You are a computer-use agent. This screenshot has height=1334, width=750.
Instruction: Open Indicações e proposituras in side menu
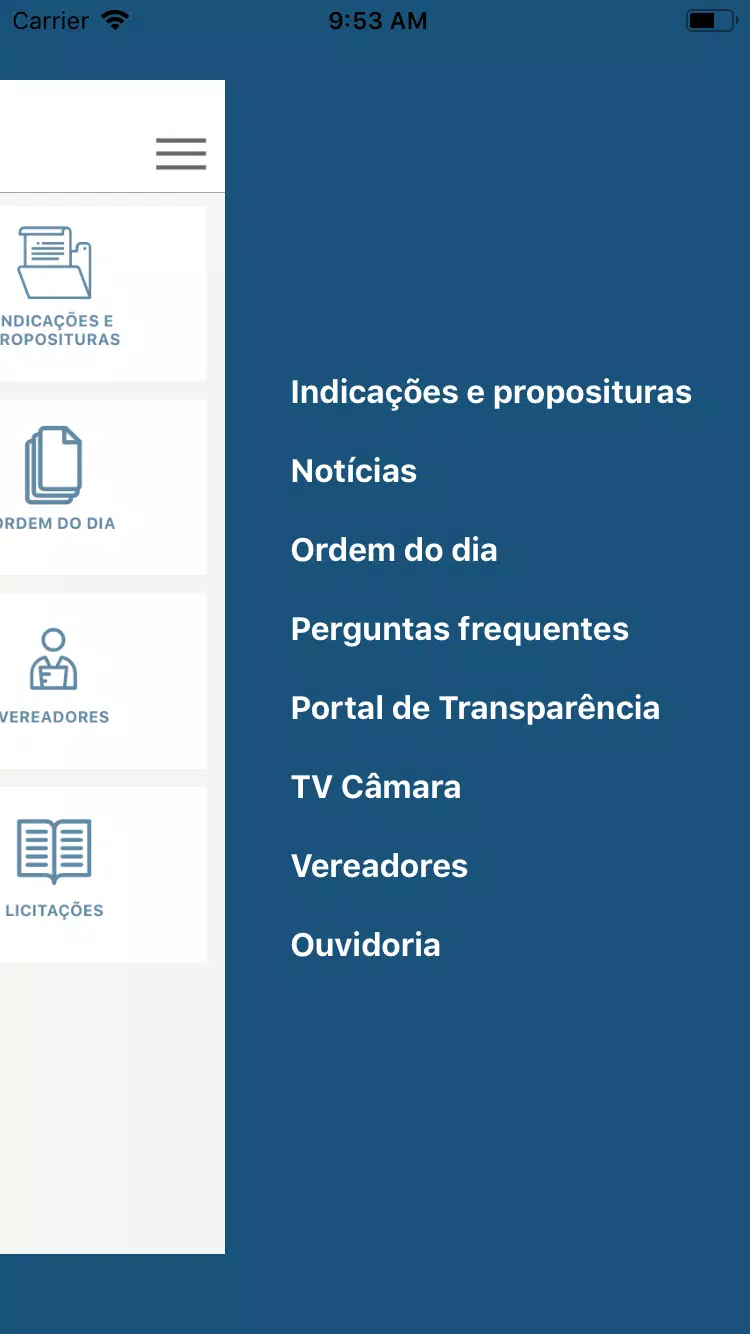tap(490, 392)
